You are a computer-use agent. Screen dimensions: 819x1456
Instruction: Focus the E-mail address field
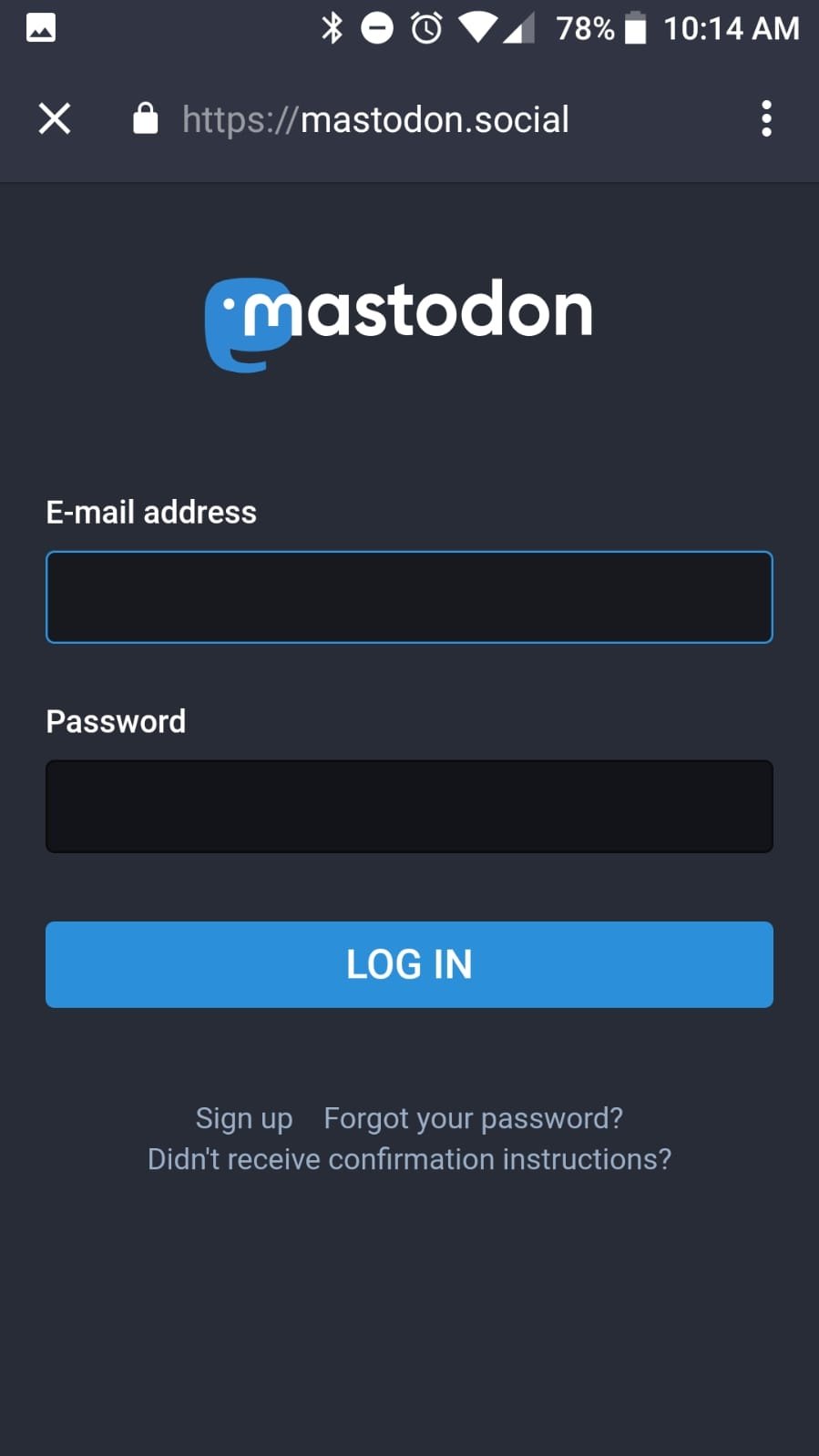[x=409, y=597]
